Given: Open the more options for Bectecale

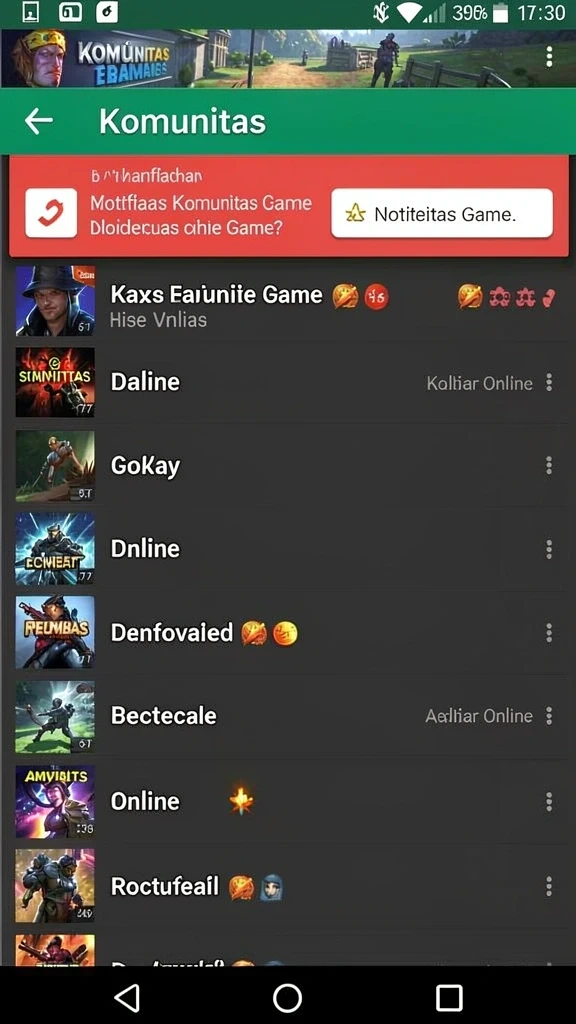Looking at the screenshot, I should tap(549, 716).
